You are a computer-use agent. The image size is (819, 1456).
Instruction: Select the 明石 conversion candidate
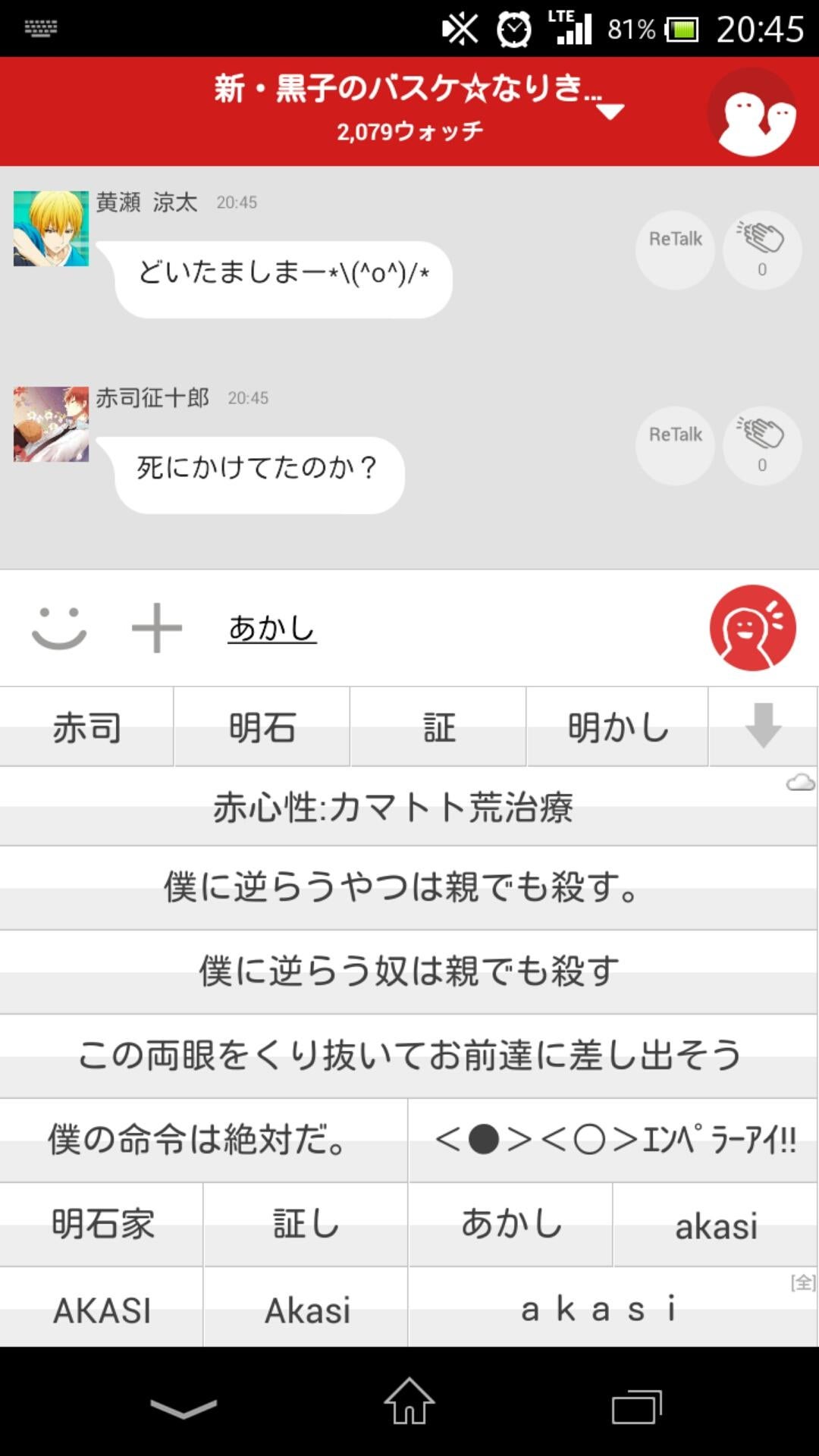pyautogui.click(x=262, y=726)
